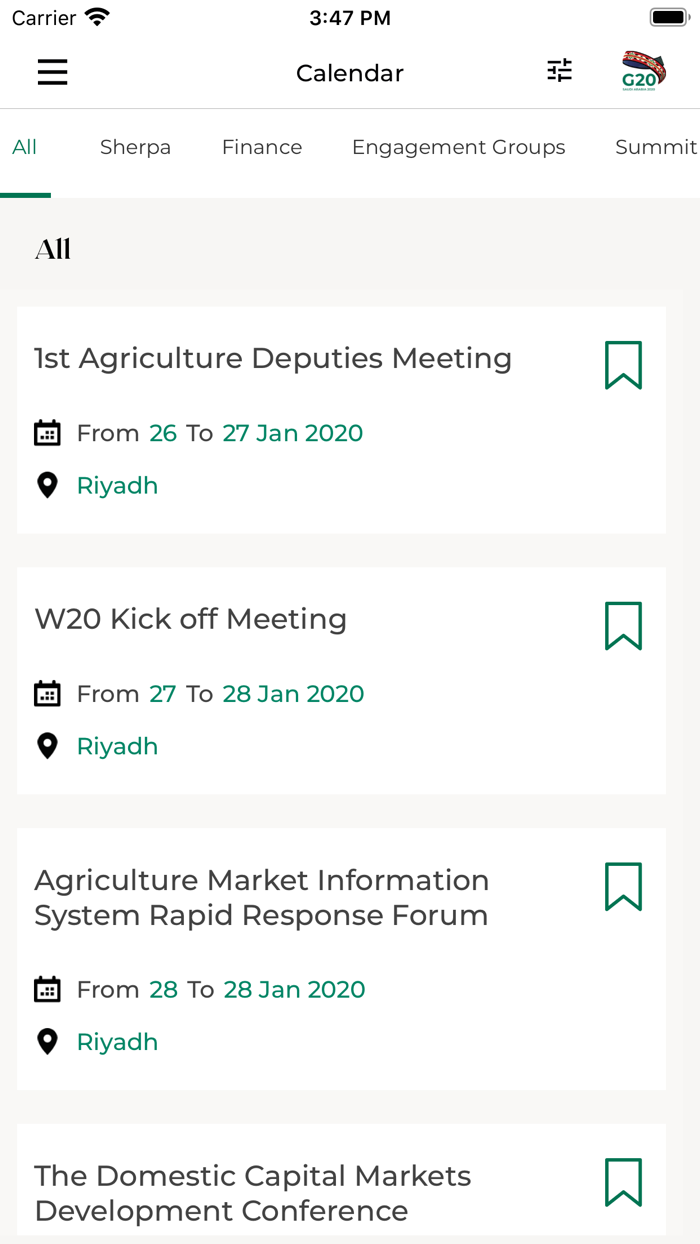
Task: Show the Summit tab
Action: [x=655, y=147]
